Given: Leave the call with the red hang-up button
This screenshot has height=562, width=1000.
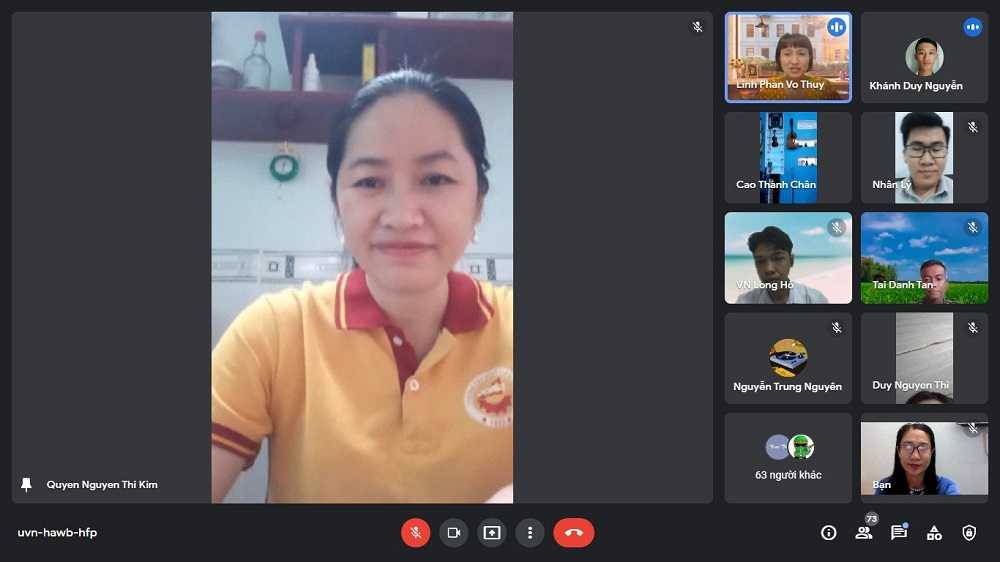Looking at the screenshot, I should click(574, 532).
